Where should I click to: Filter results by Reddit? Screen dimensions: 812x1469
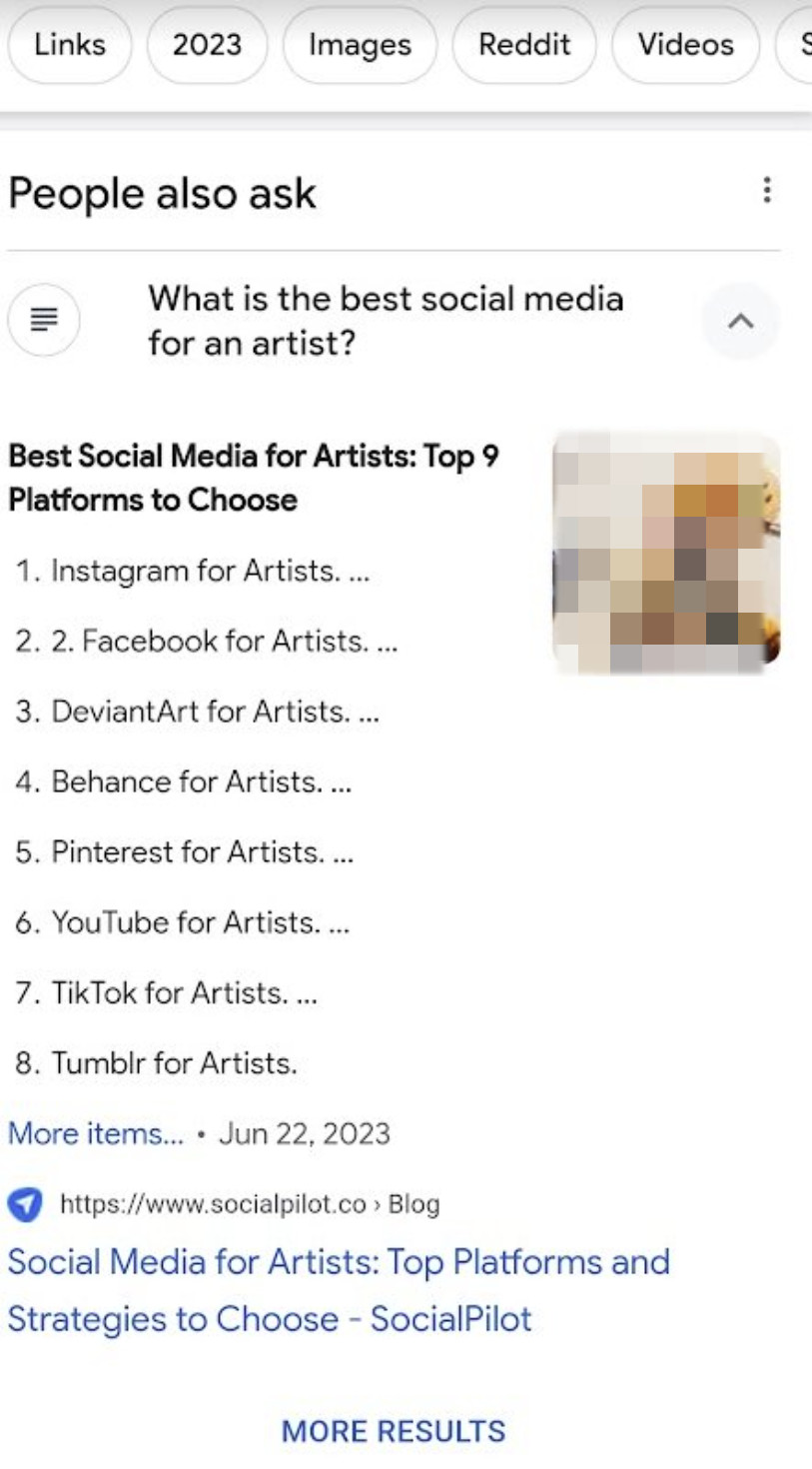pyautogui.click(x=524, y=45)
